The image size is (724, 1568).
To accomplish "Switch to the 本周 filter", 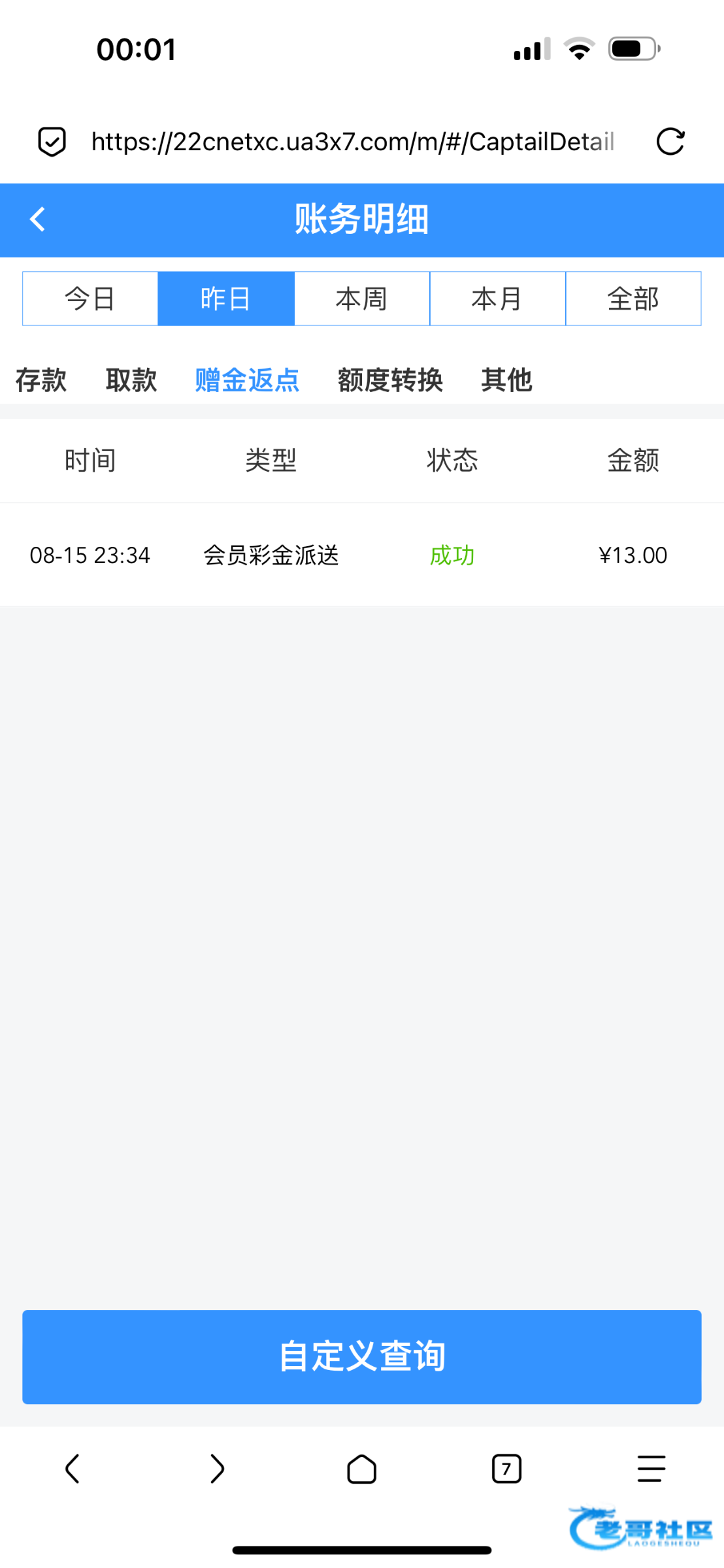I will 362,299.
